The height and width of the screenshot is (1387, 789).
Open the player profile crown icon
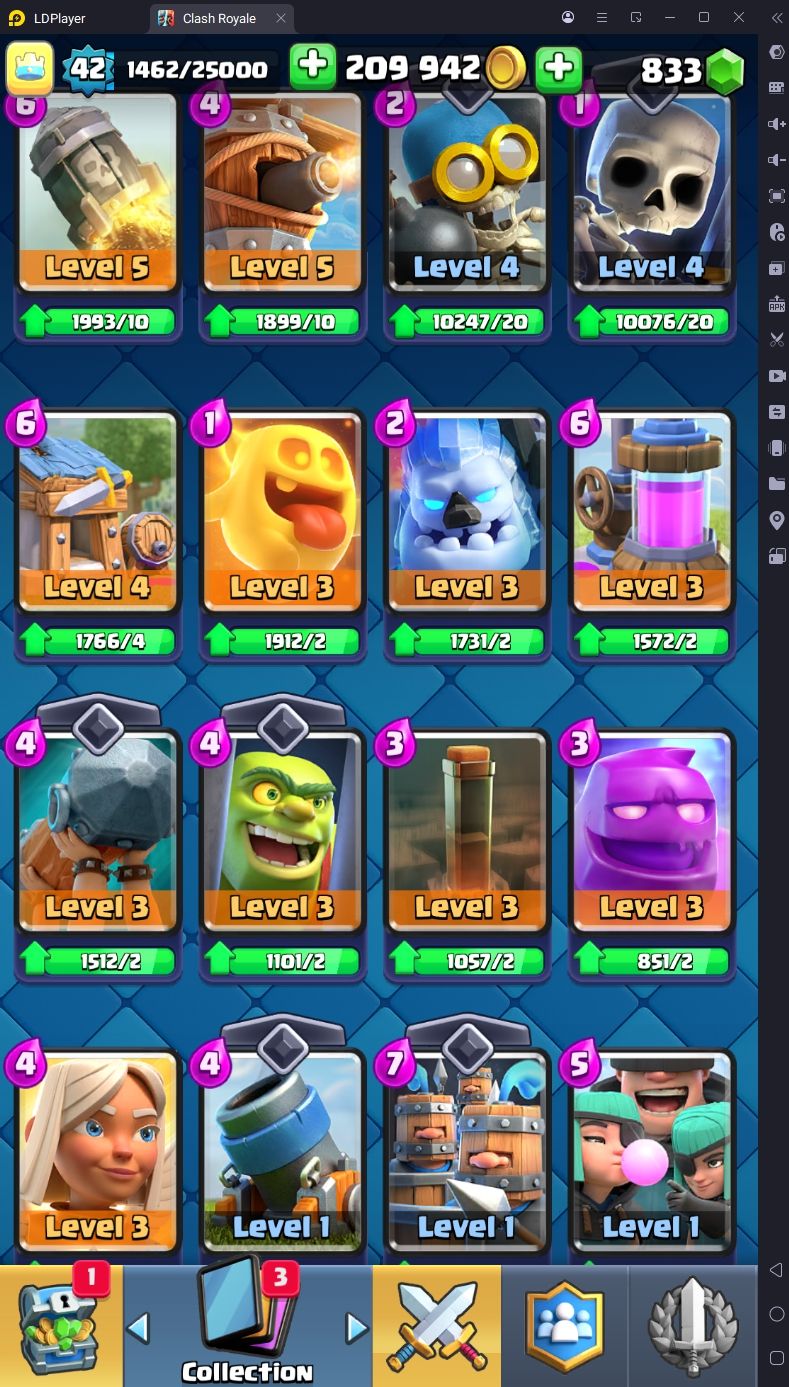click(x=31, y=67)
